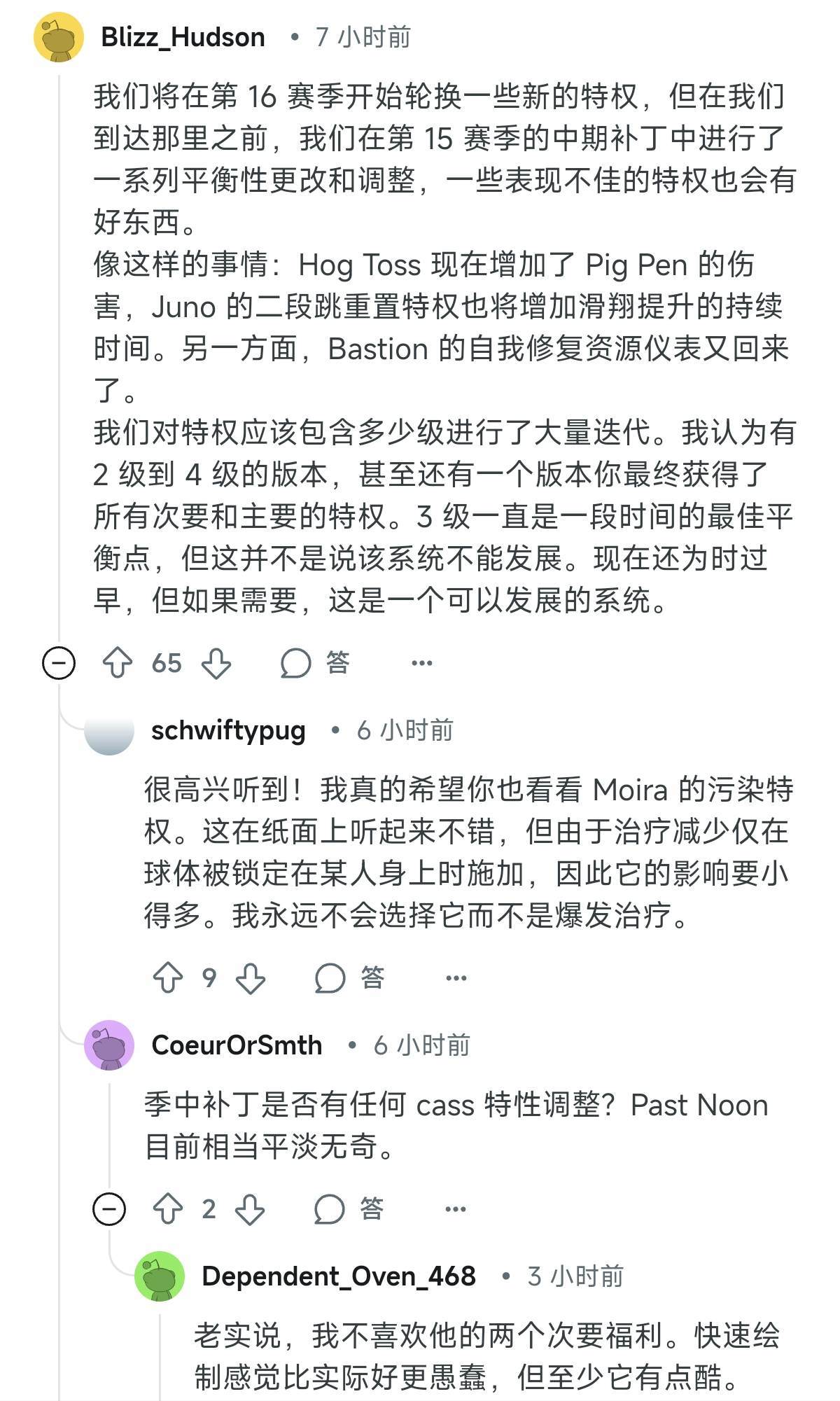Reply to CoeurOrSmth's comment

coord(349,1208)
